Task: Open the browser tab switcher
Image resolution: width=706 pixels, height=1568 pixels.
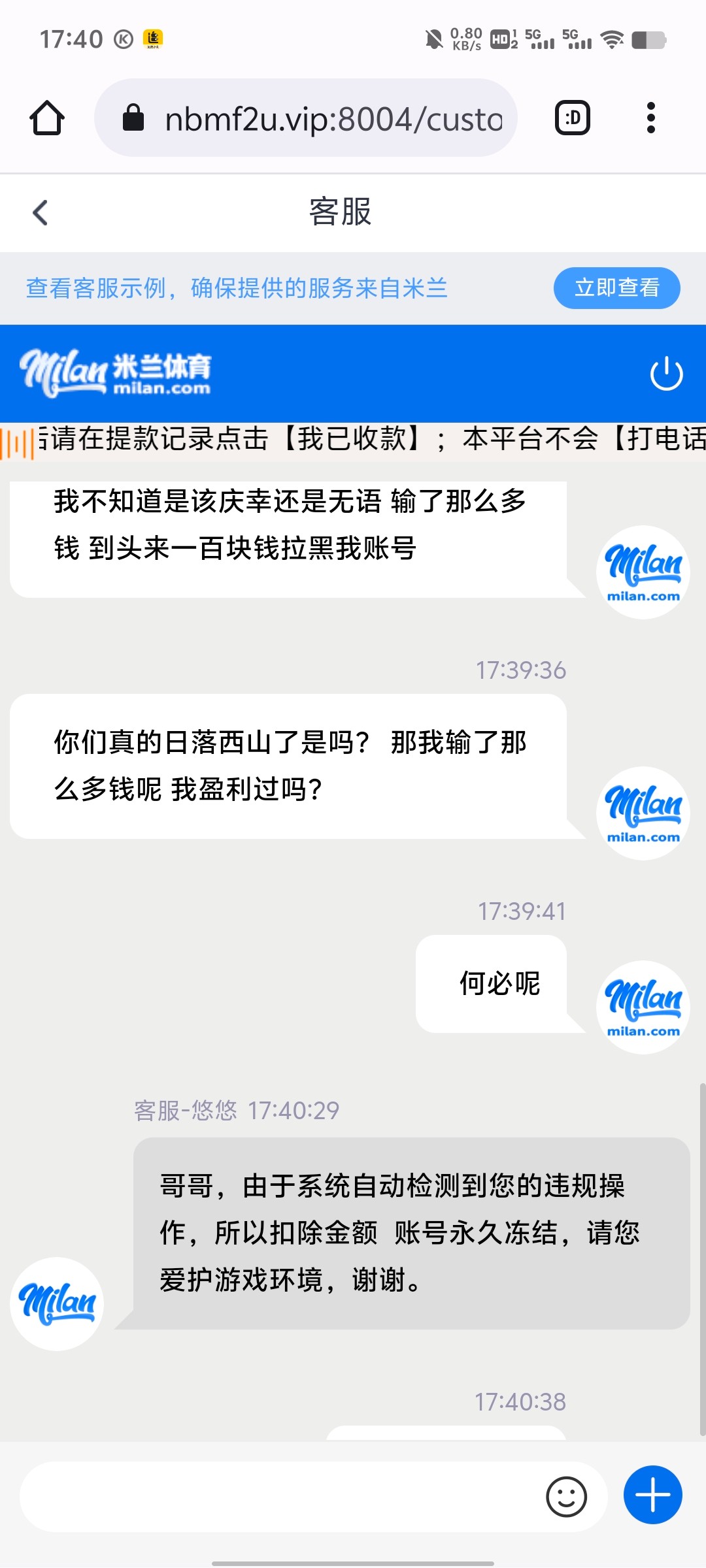Action: tap(572, 118)
